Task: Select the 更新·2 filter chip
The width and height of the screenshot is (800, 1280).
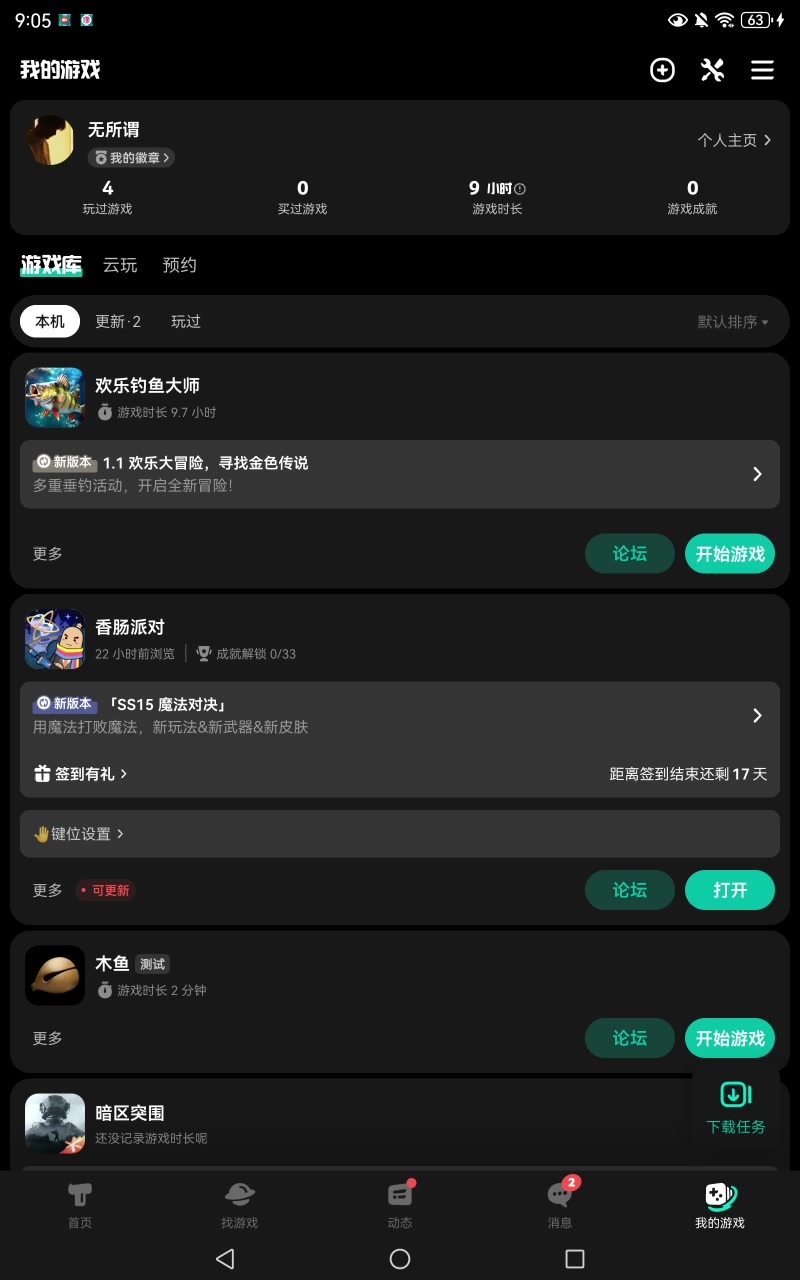Action: click(118, 321)
